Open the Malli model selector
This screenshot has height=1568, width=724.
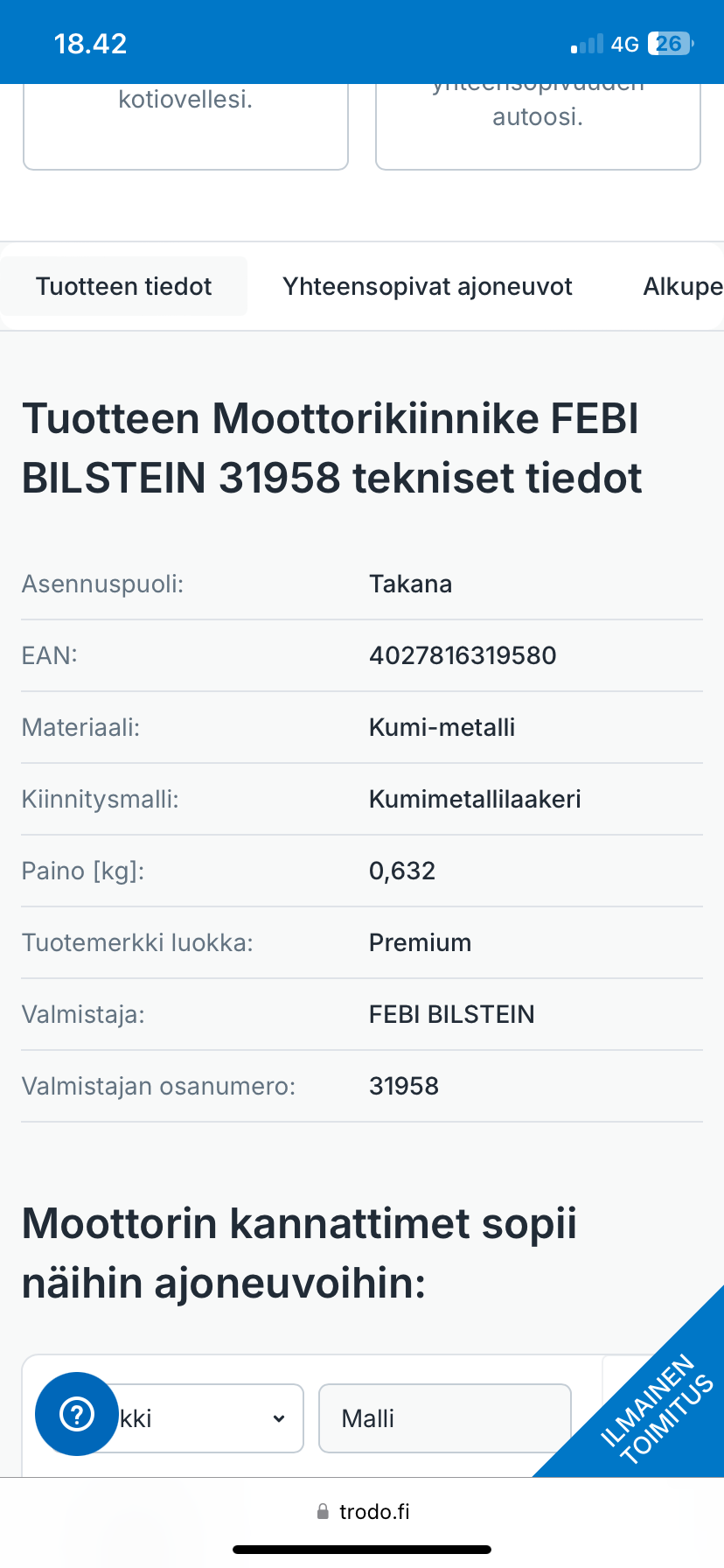pos(444,1417)
